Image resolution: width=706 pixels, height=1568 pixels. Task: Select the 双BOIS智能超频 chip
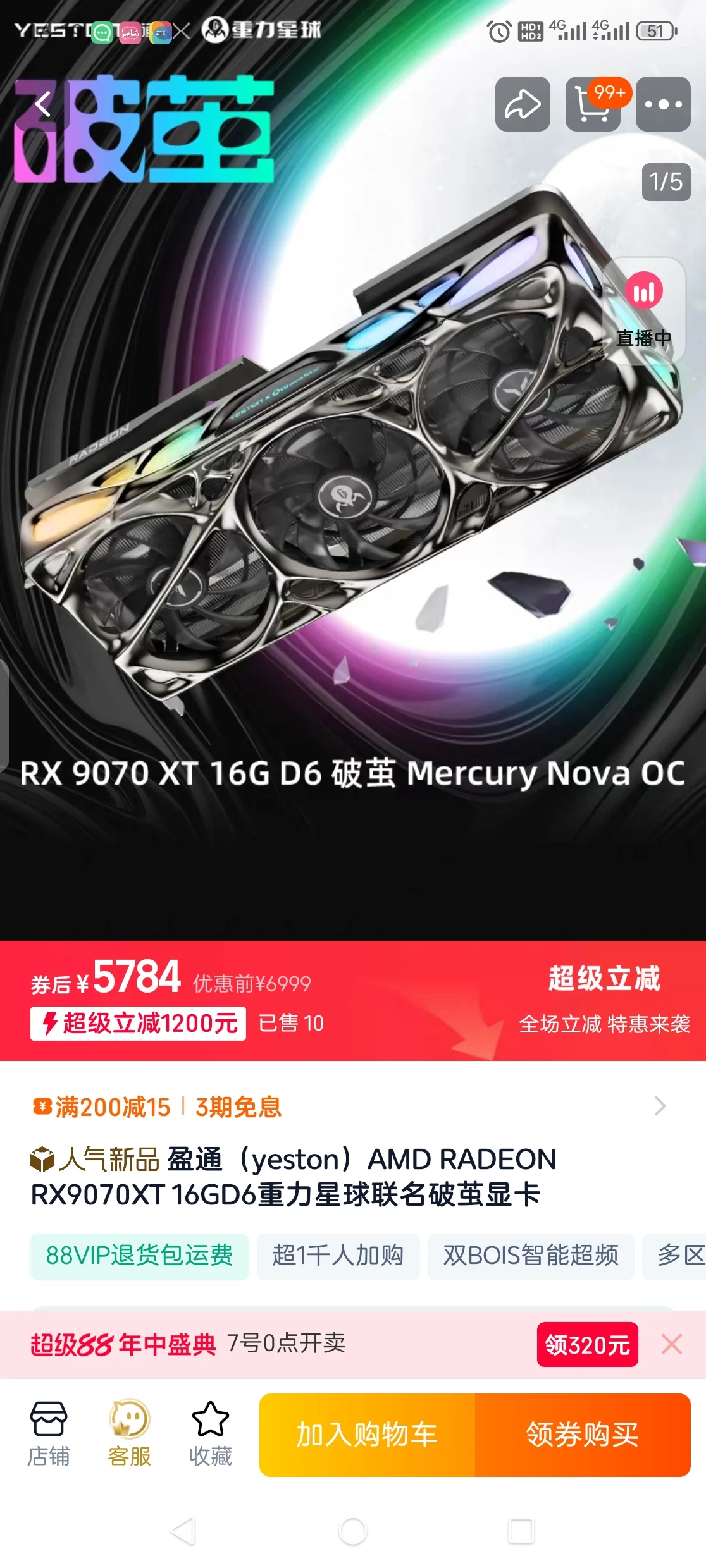[x=530, y=1255]
